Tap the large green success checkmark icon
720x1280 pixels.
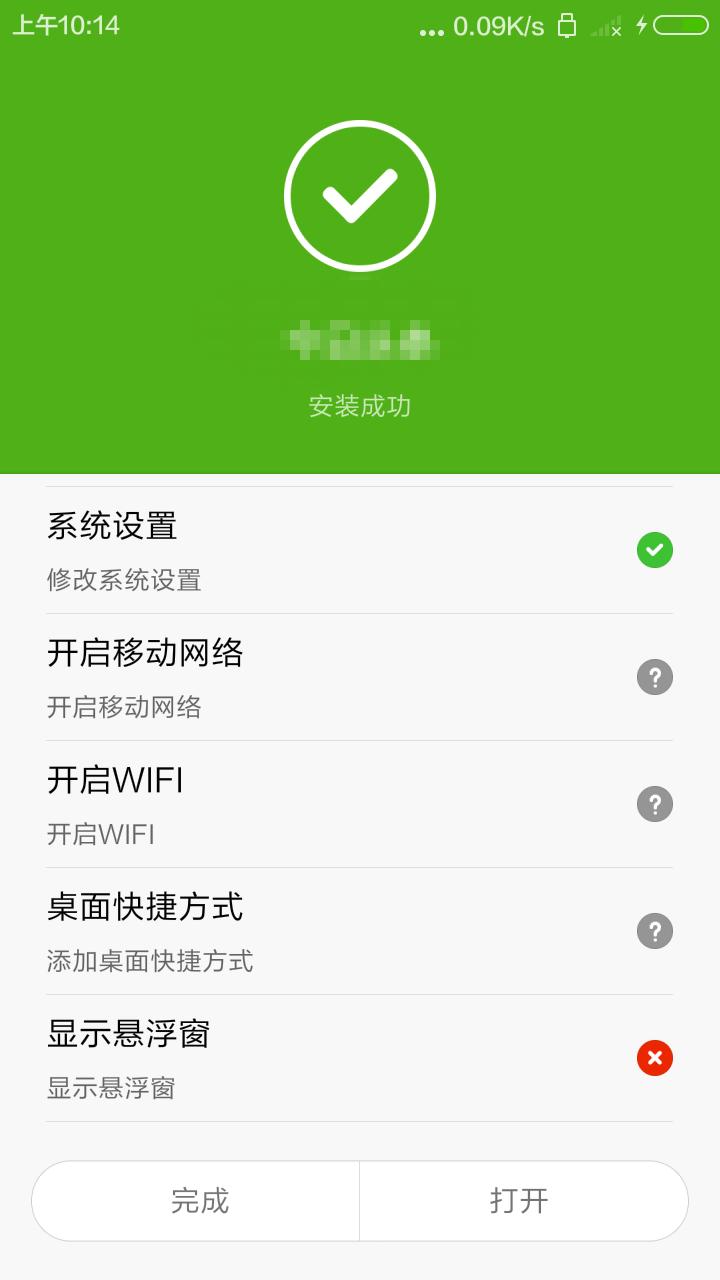[360, 196]
